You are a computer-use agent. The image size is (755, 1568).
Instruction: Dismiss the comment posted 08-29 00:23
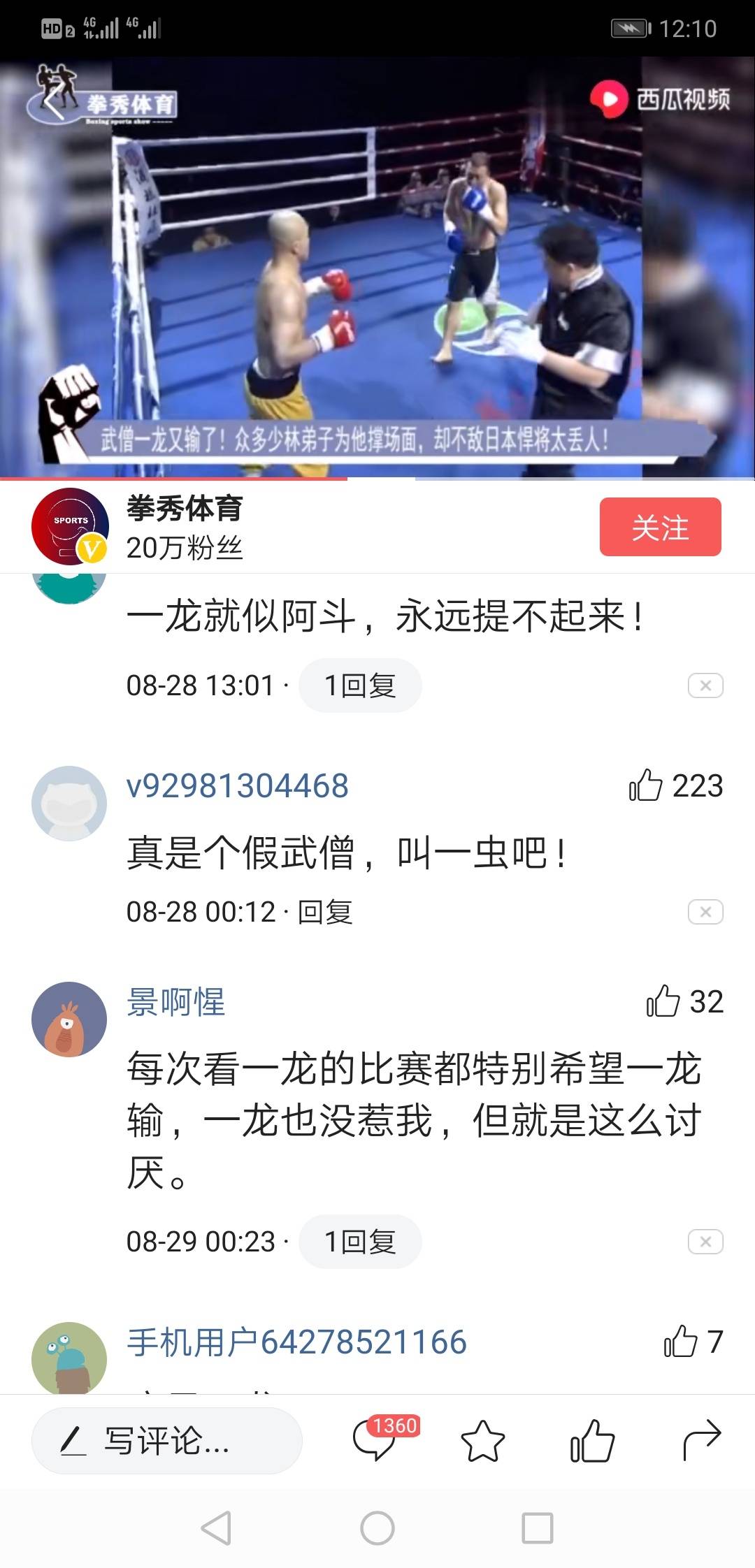click(705, 1242)
